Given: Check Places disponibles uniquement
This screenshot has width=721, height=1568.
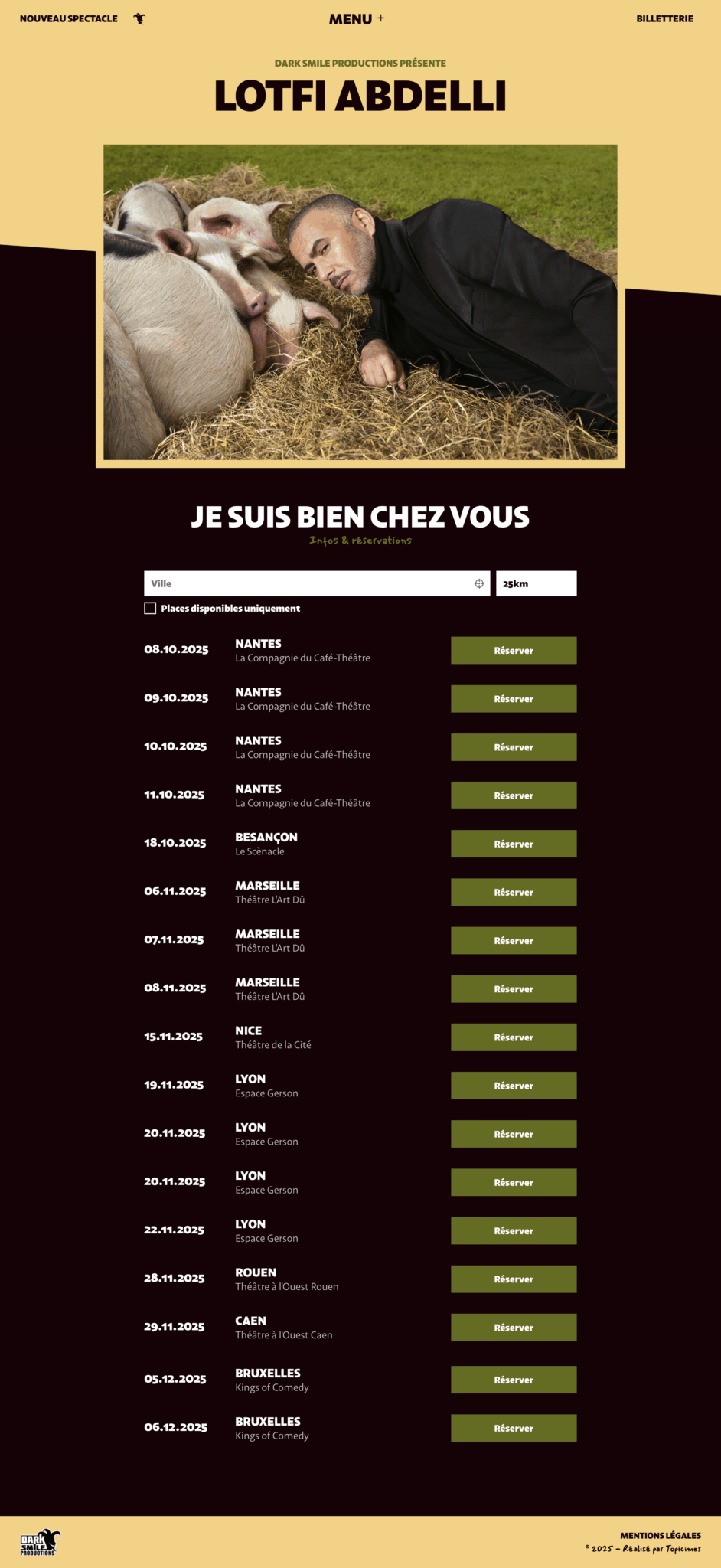Looking at the screenshot, I should point(150,608).
